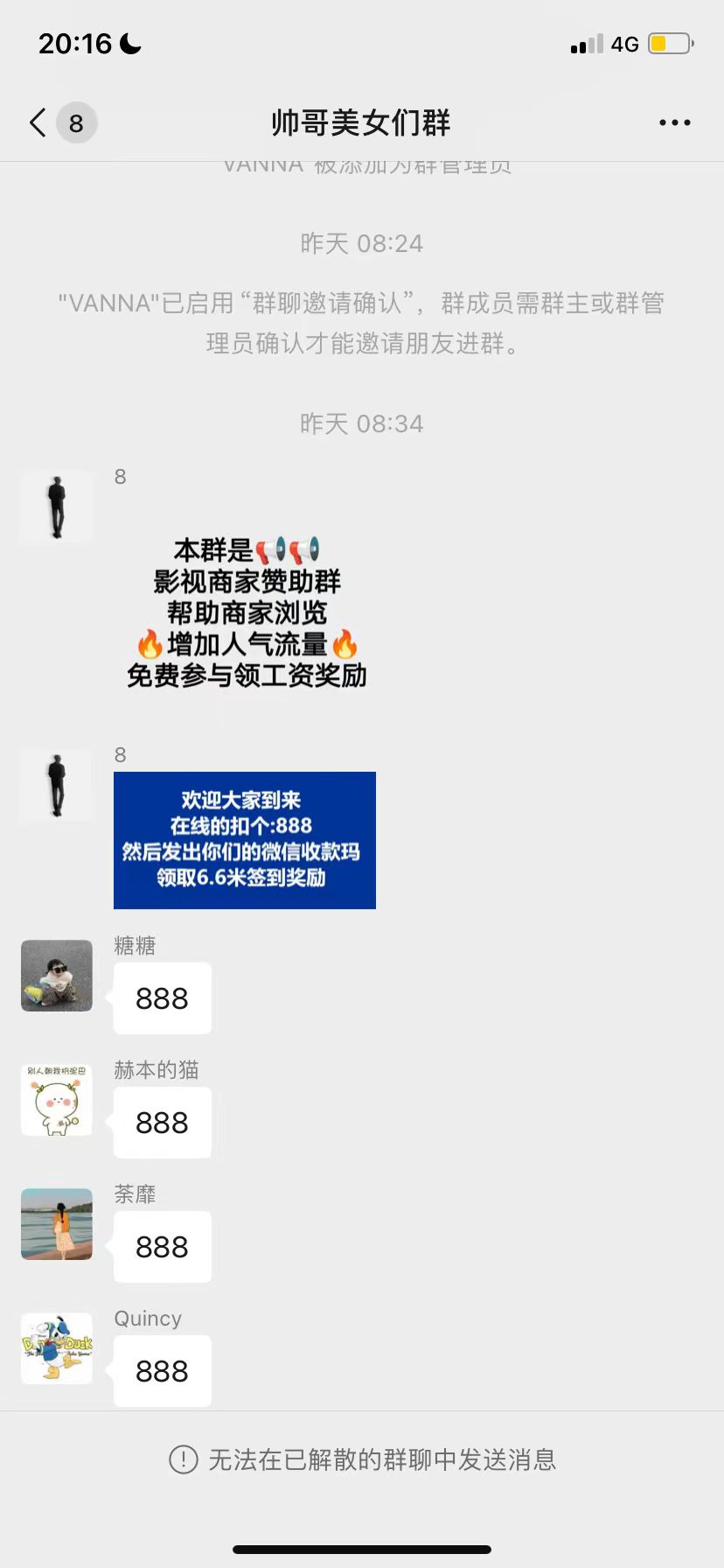The height and width of the screenshot is (1568, 724).
Task: Open the blue welcome image message
Action: pos(245,840)
